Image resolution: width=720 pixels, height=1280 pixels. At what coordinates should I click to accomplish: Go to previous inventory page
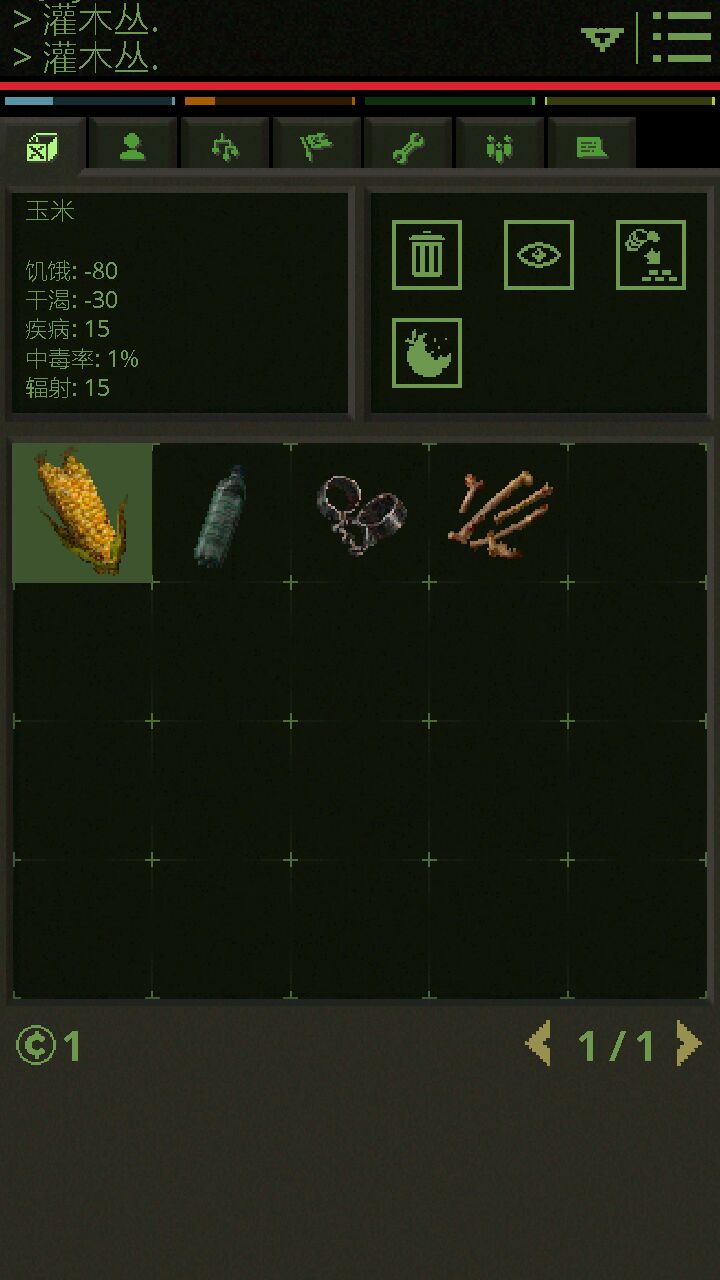(x=539, y=1045)
